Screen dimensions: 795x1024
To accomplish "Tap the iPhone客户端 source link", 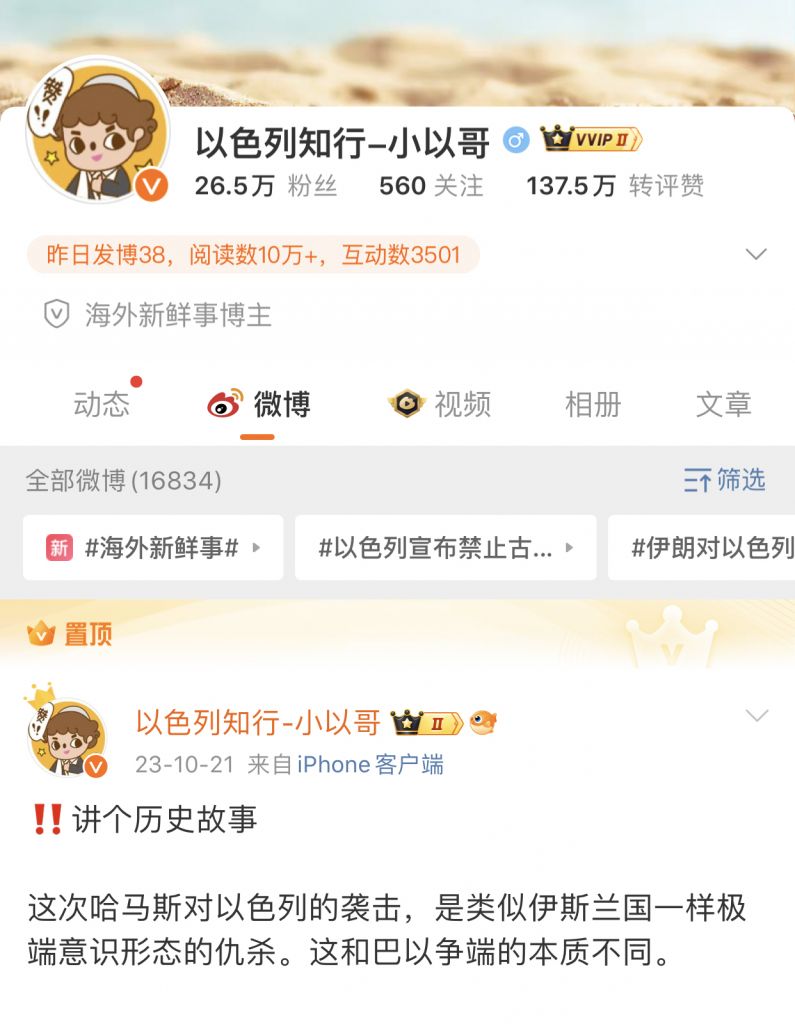I will pos(370,765).
